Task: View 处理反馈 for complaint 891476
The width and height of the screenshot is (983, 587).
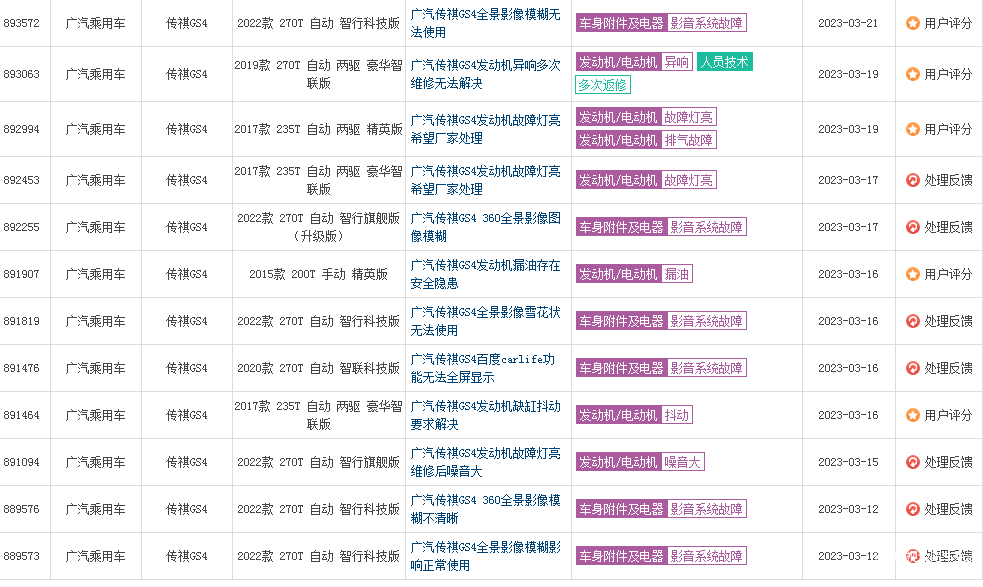Action: click(x=947, y=368)
